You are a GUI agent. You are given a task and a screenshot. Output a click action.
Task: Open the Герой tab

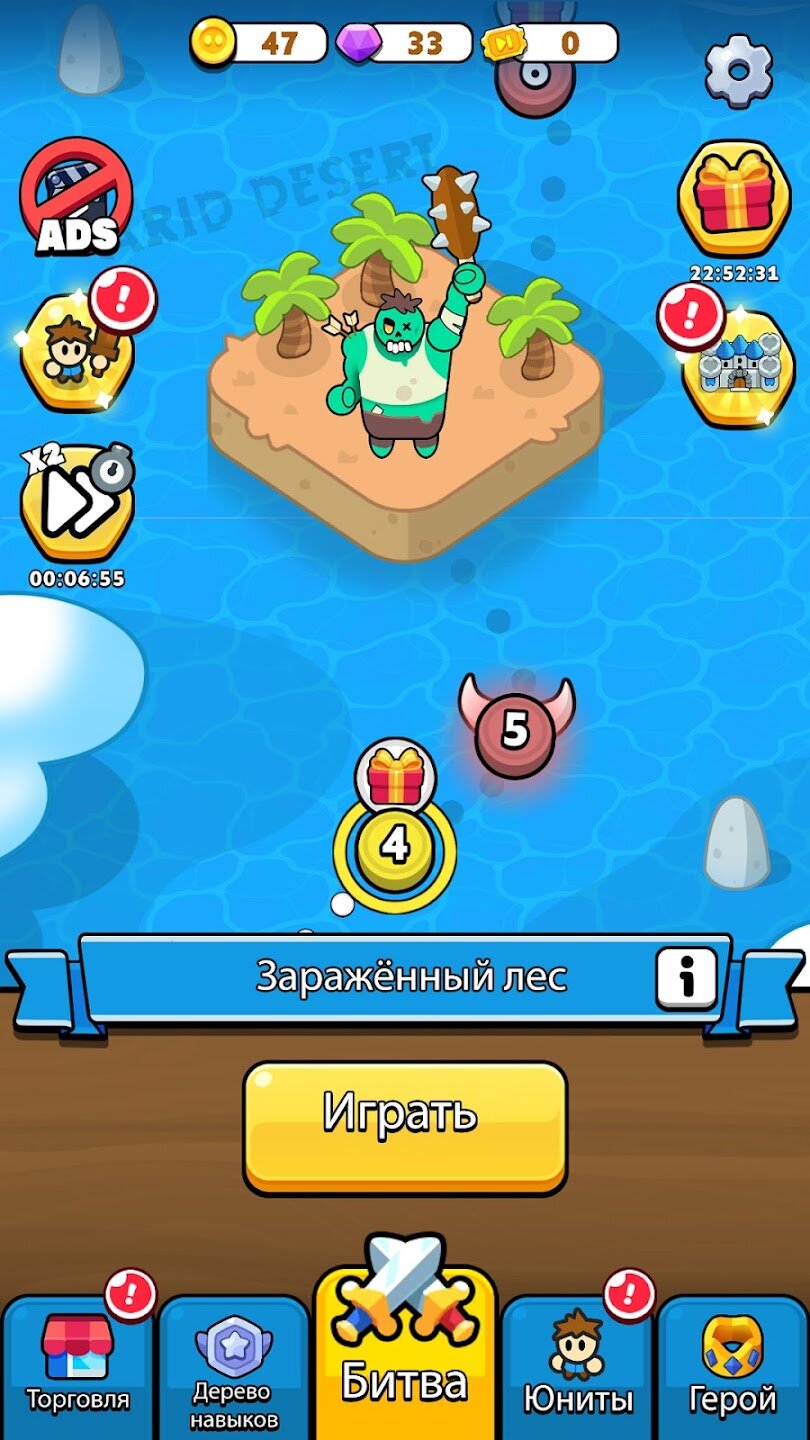(733, 1365)
